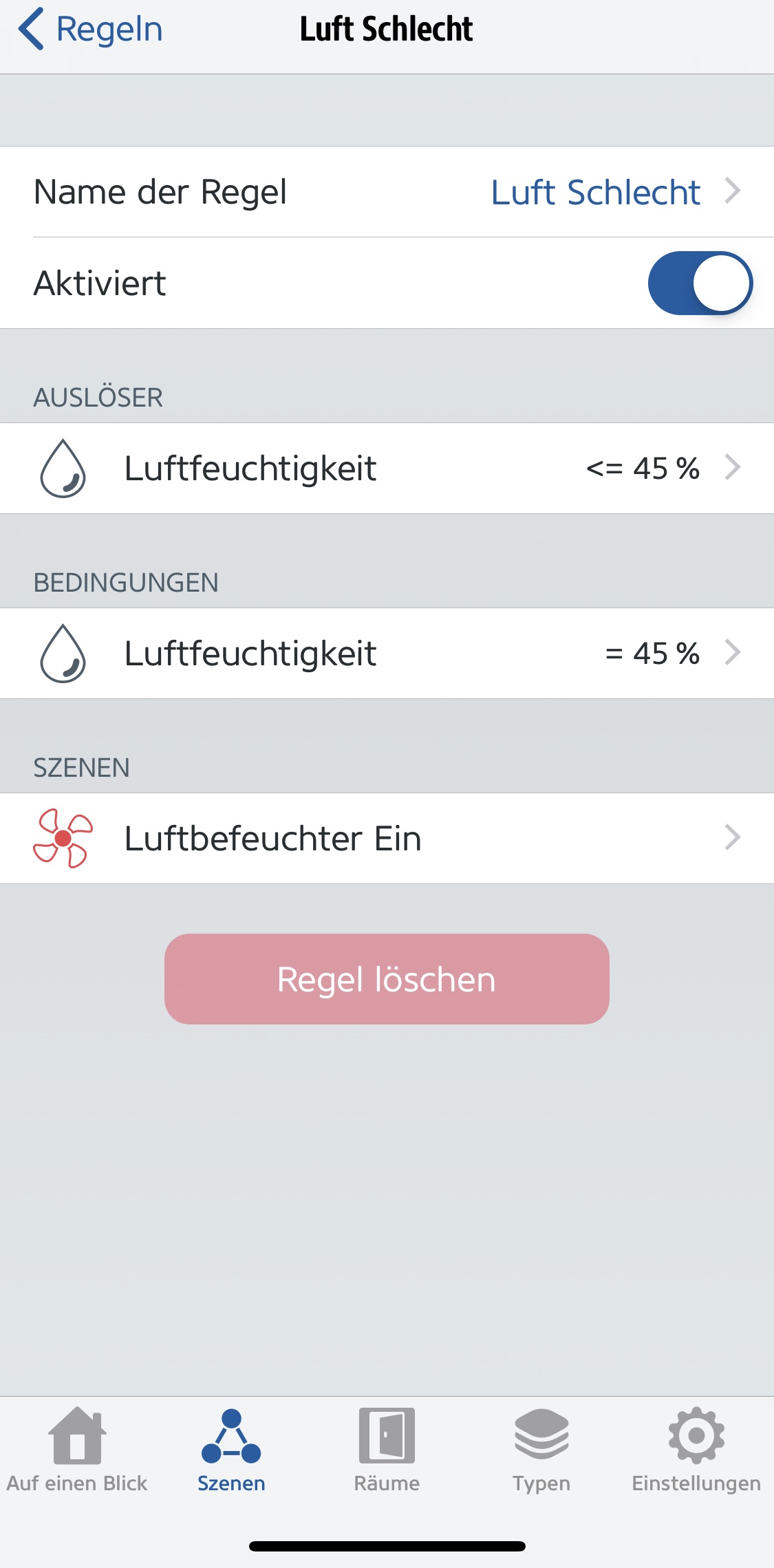
Task: Go back to Regeln
Action: tap(91, 30)
